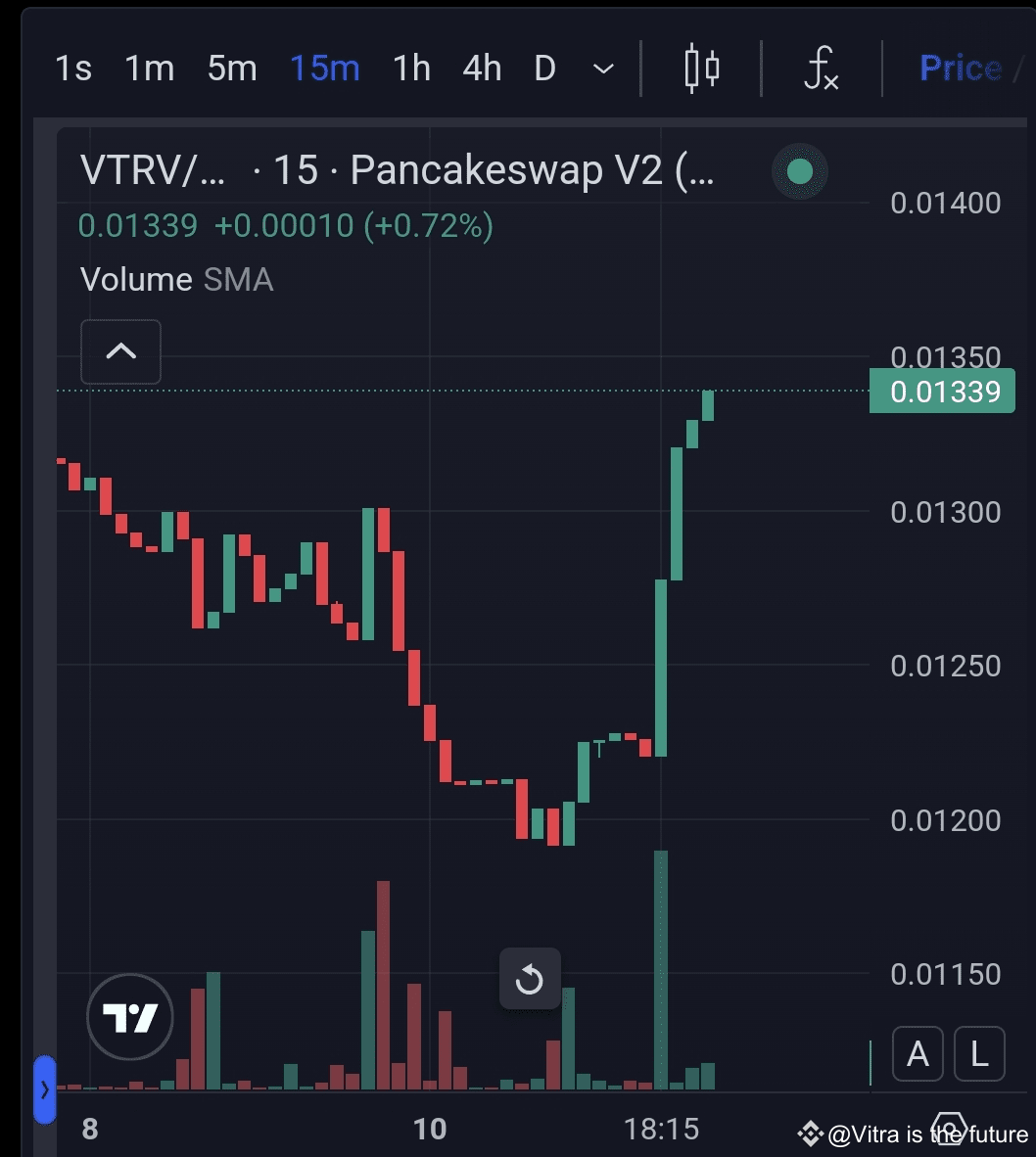Change interval to 4h

482,69
